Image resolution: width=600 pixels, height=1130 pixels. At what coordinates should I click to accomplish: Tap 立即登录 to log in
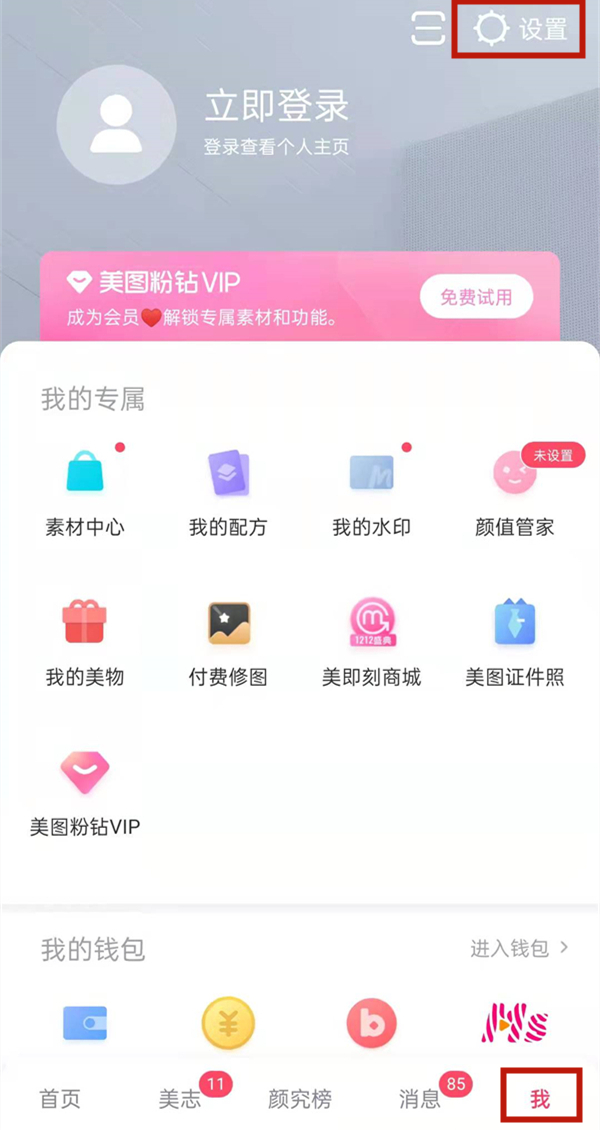coord(276,106)
